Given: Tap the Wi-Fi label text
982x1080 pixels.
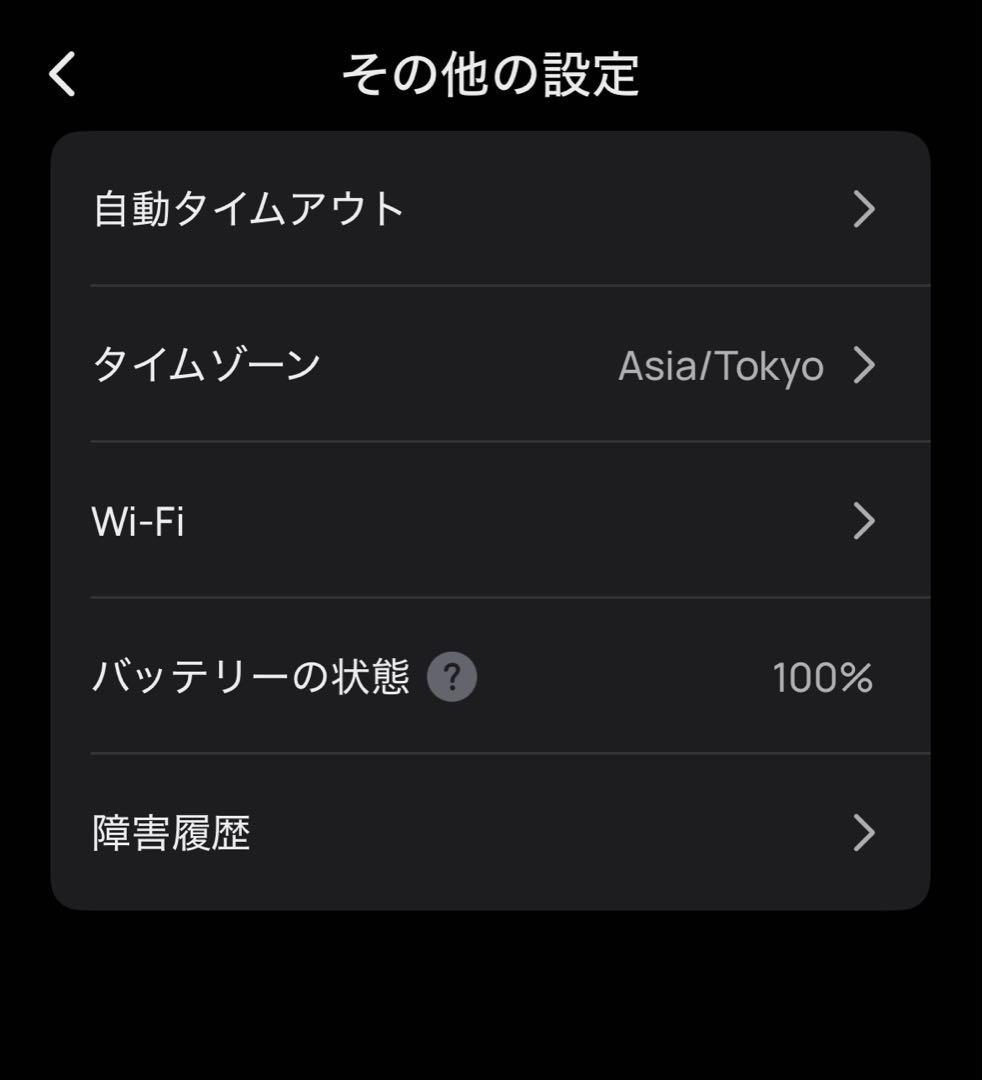Looking at the screenshot, I should 138,521.
